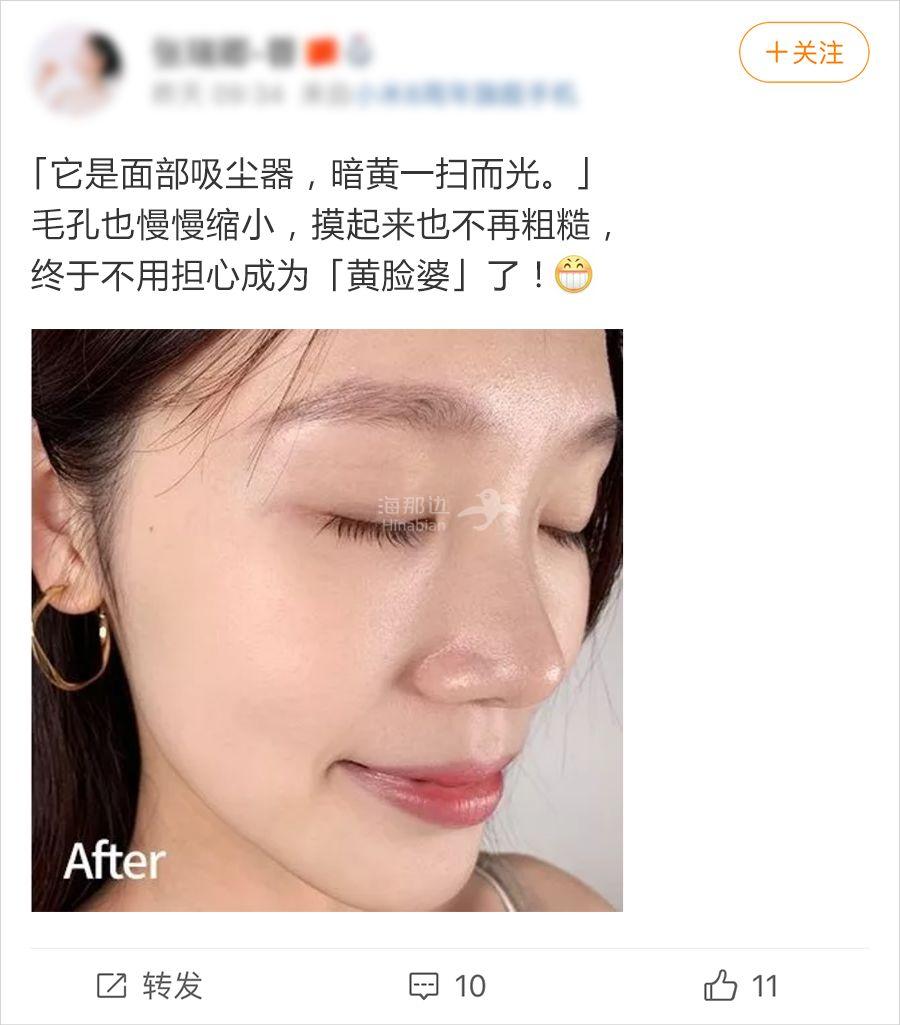This screenshot has width=900, height=1025.
Task: Tap the +关注 follow button
Action: click(x=804, y=52)
